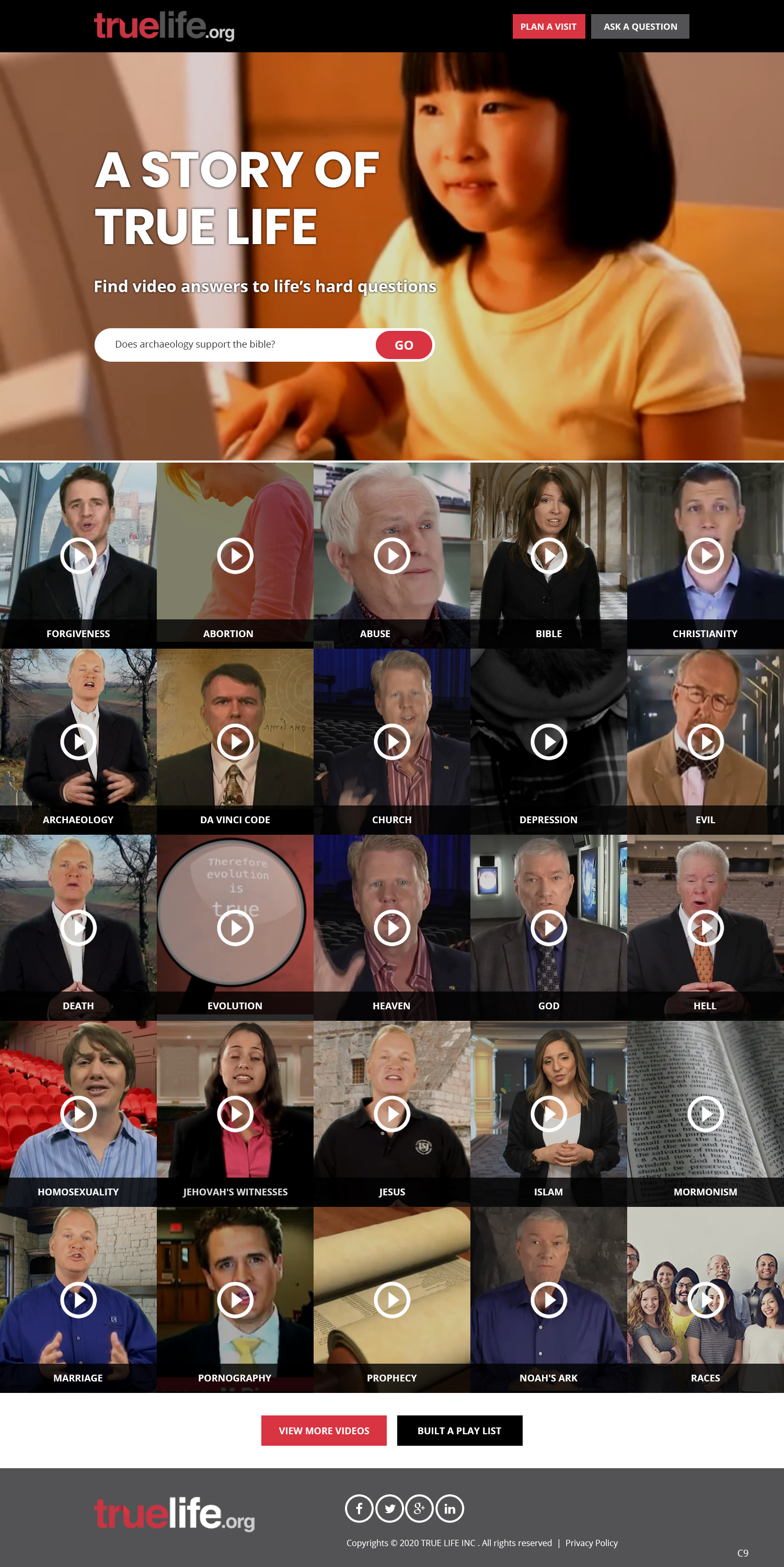
Task: Play the Prophecy video
Action: click(x=393, y=1300)
